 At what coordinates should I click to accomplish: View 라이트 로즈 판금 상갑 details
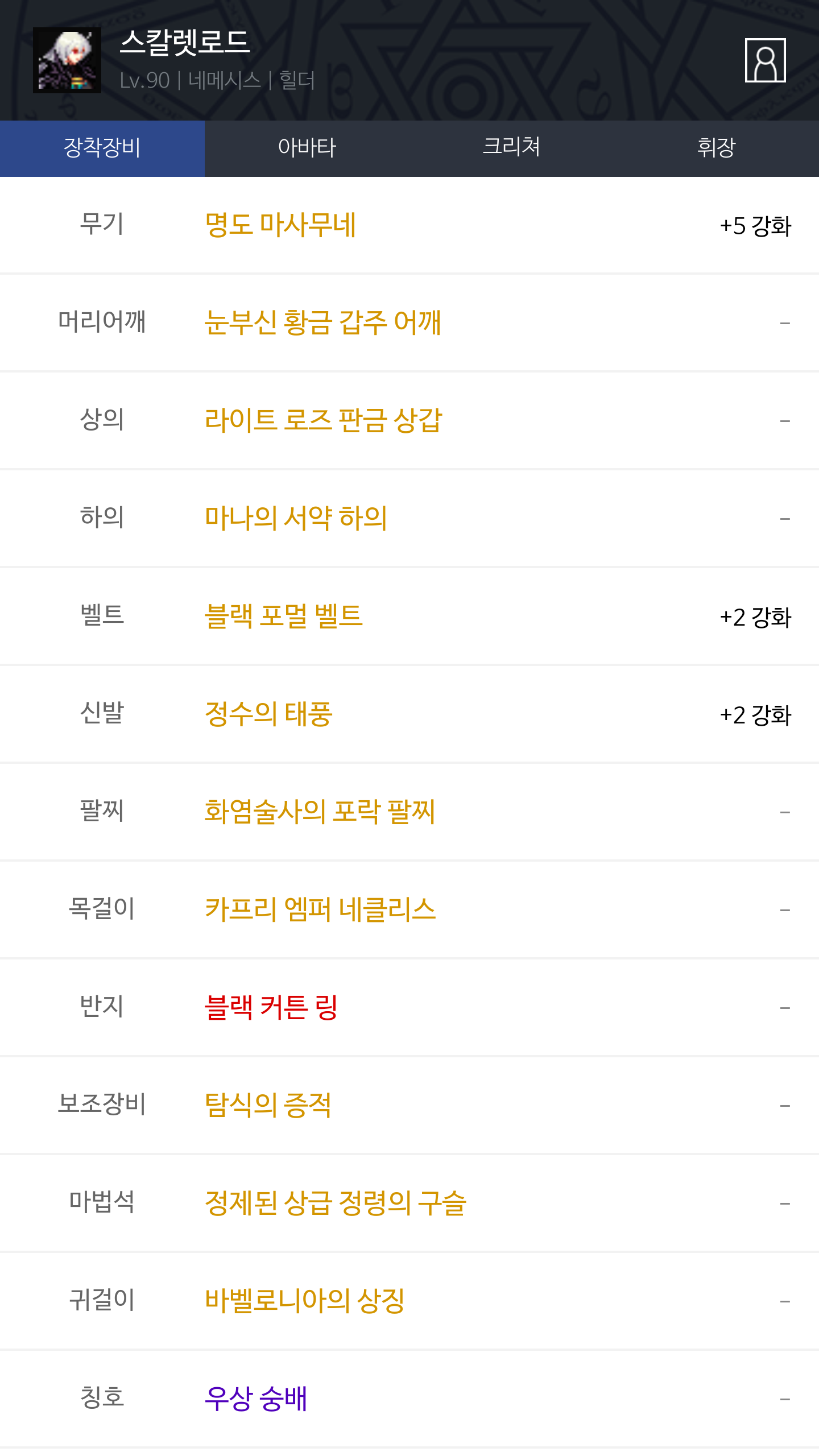pyautogui.click(x=323, y=421)
